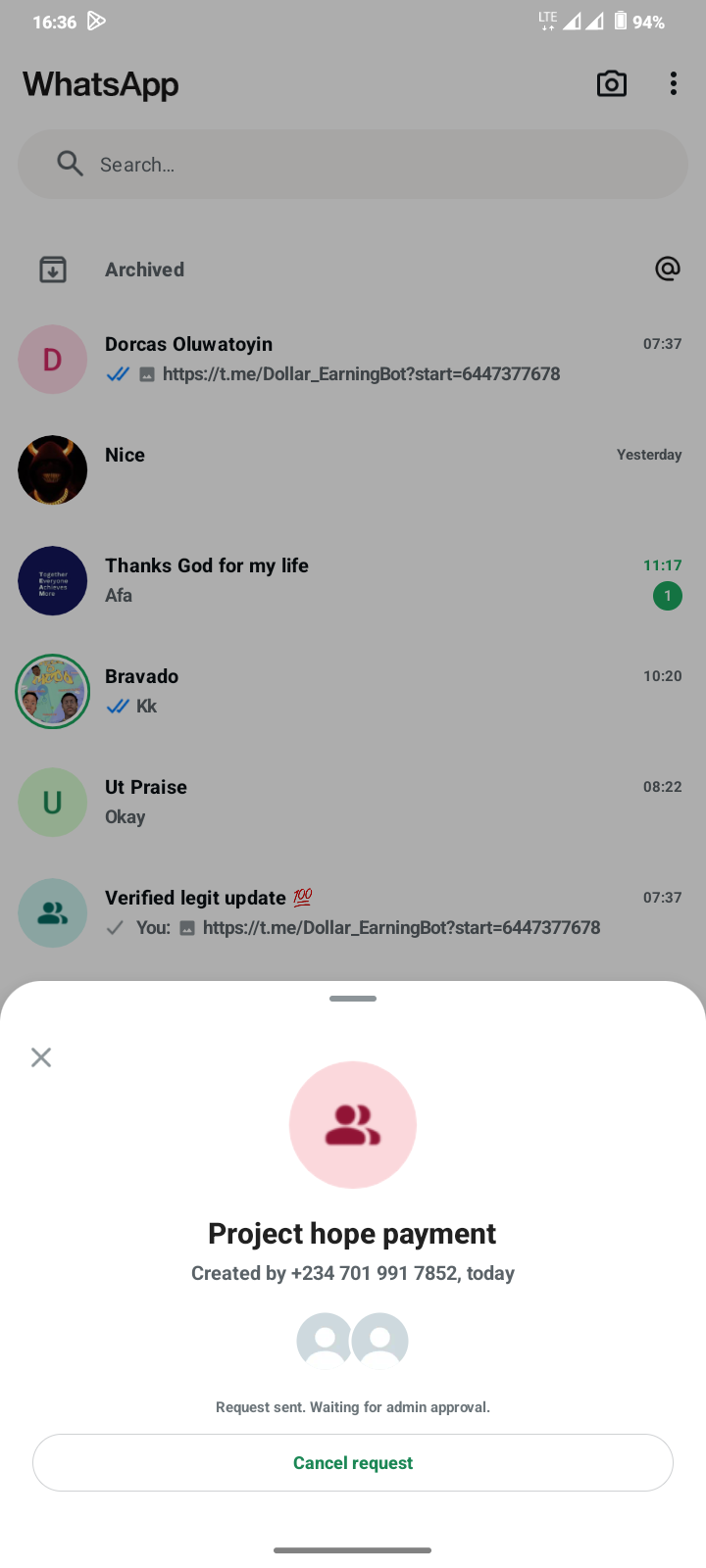The height and width of the screenshot is (1568, 706).
Task: Open the overflow menu
Action: pyautogui.click(x=674, y=84)
